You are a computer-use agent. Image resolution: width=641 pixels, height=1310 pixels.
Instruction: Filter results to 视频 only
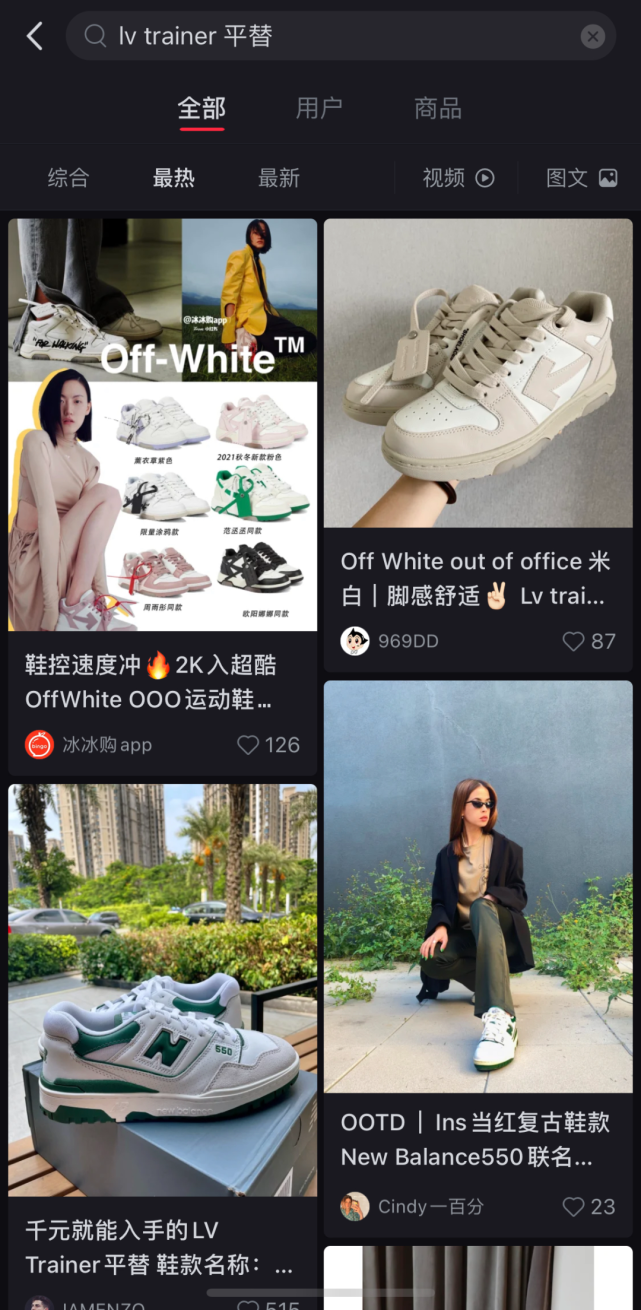click(x=458, y=178)
